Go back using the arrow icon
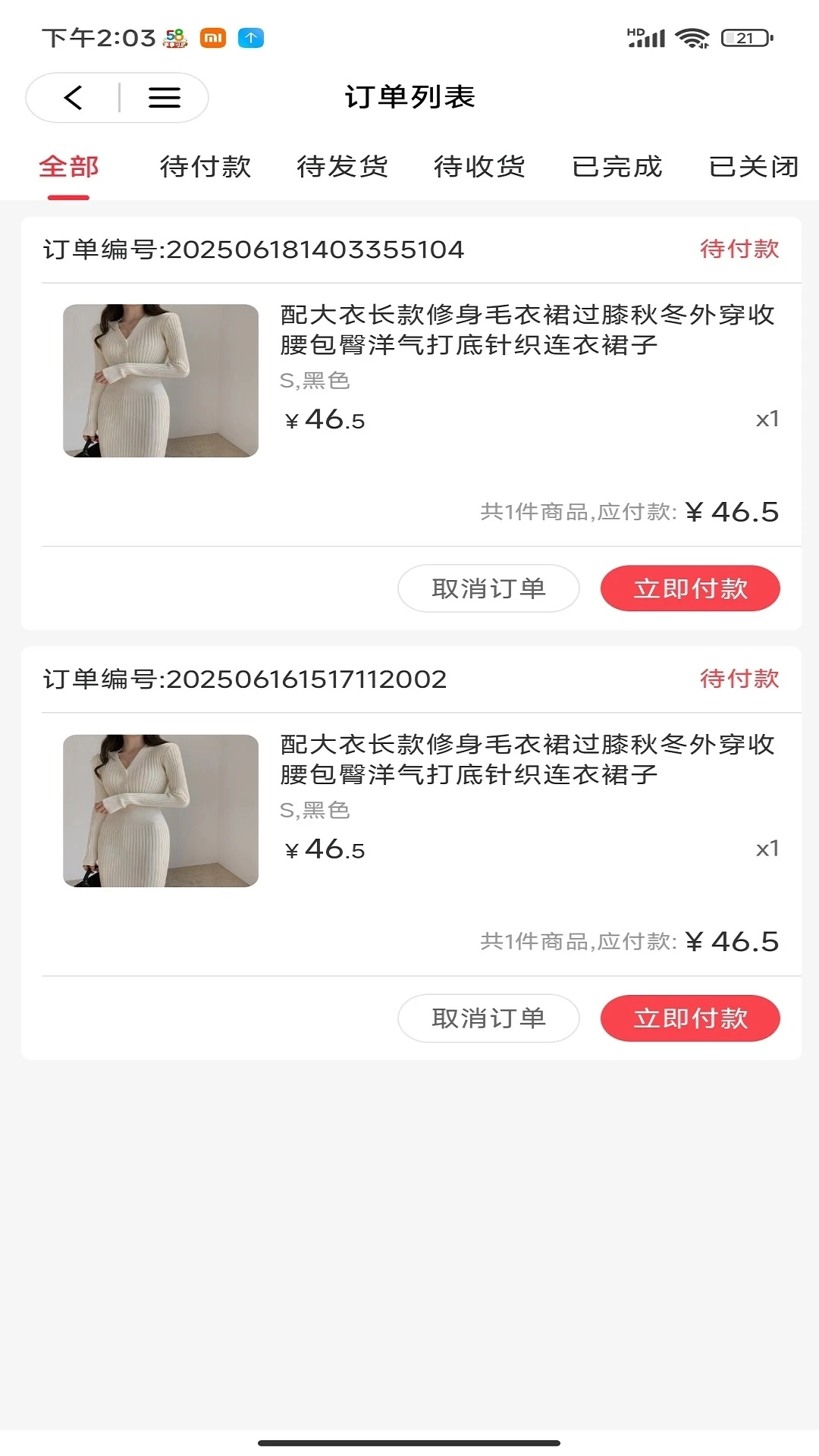 pyautogui.click(x=74, y=97)
